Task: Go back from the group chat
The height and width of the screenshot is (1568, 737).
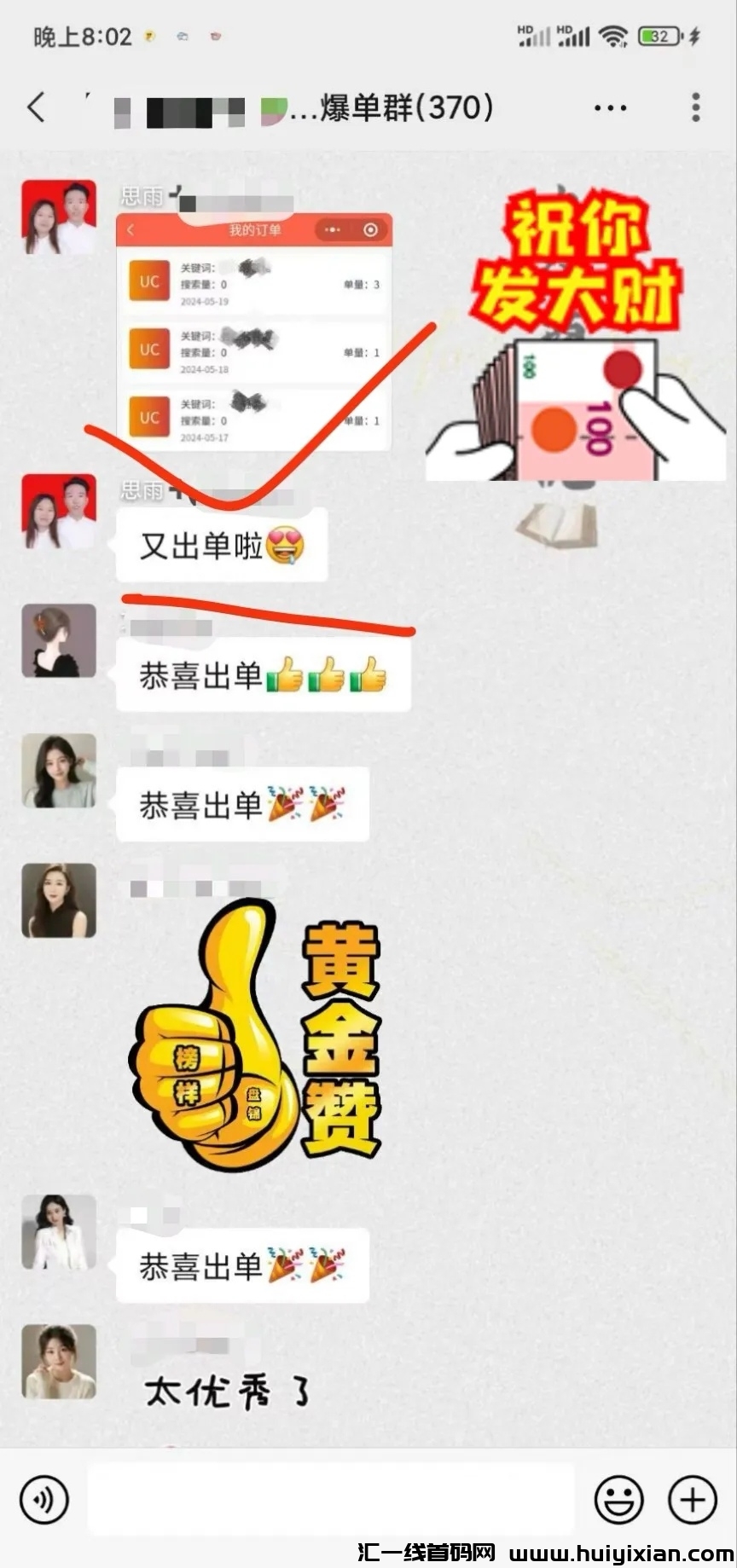Action: [x=36, y=108]
